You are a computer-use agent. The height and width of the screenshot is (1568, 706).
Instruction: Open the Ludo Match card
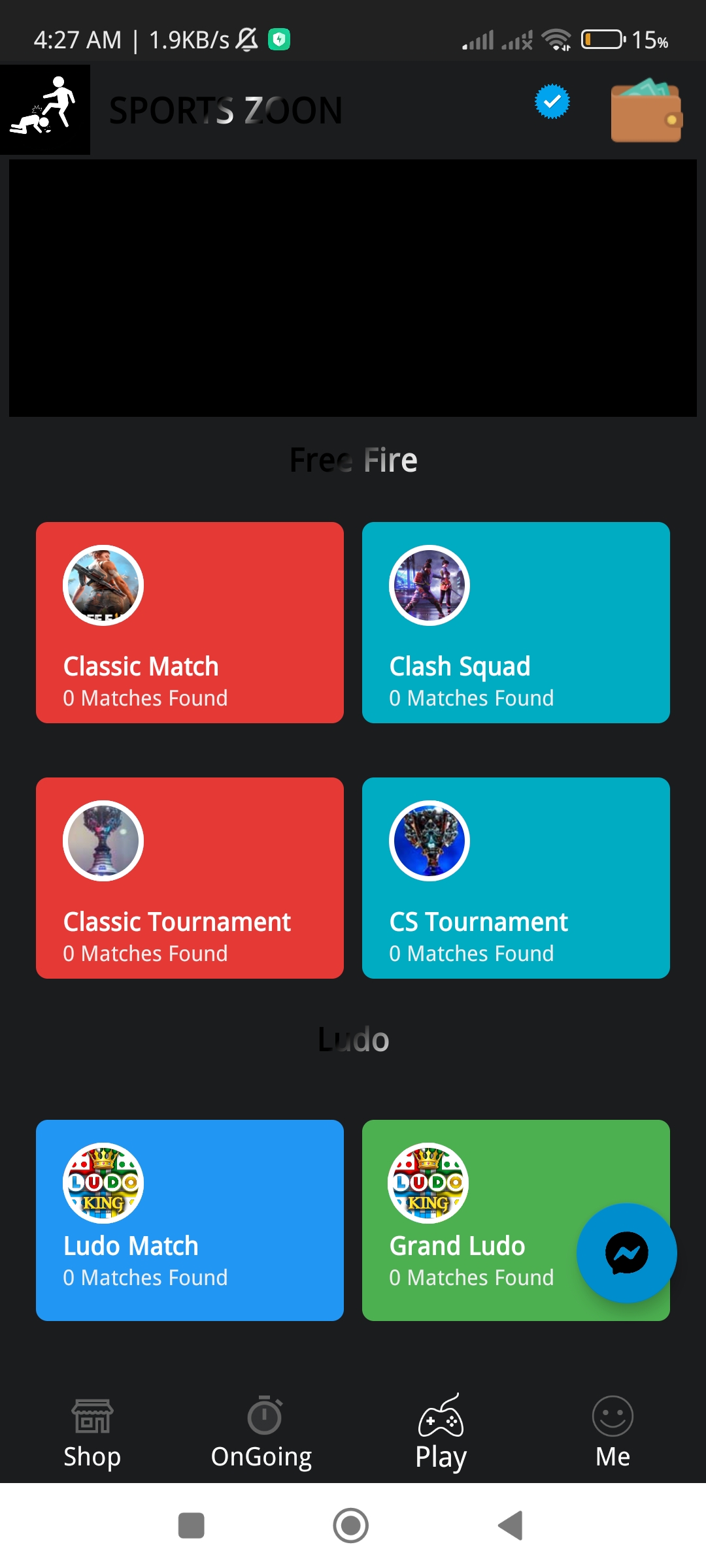[190, 1220]
